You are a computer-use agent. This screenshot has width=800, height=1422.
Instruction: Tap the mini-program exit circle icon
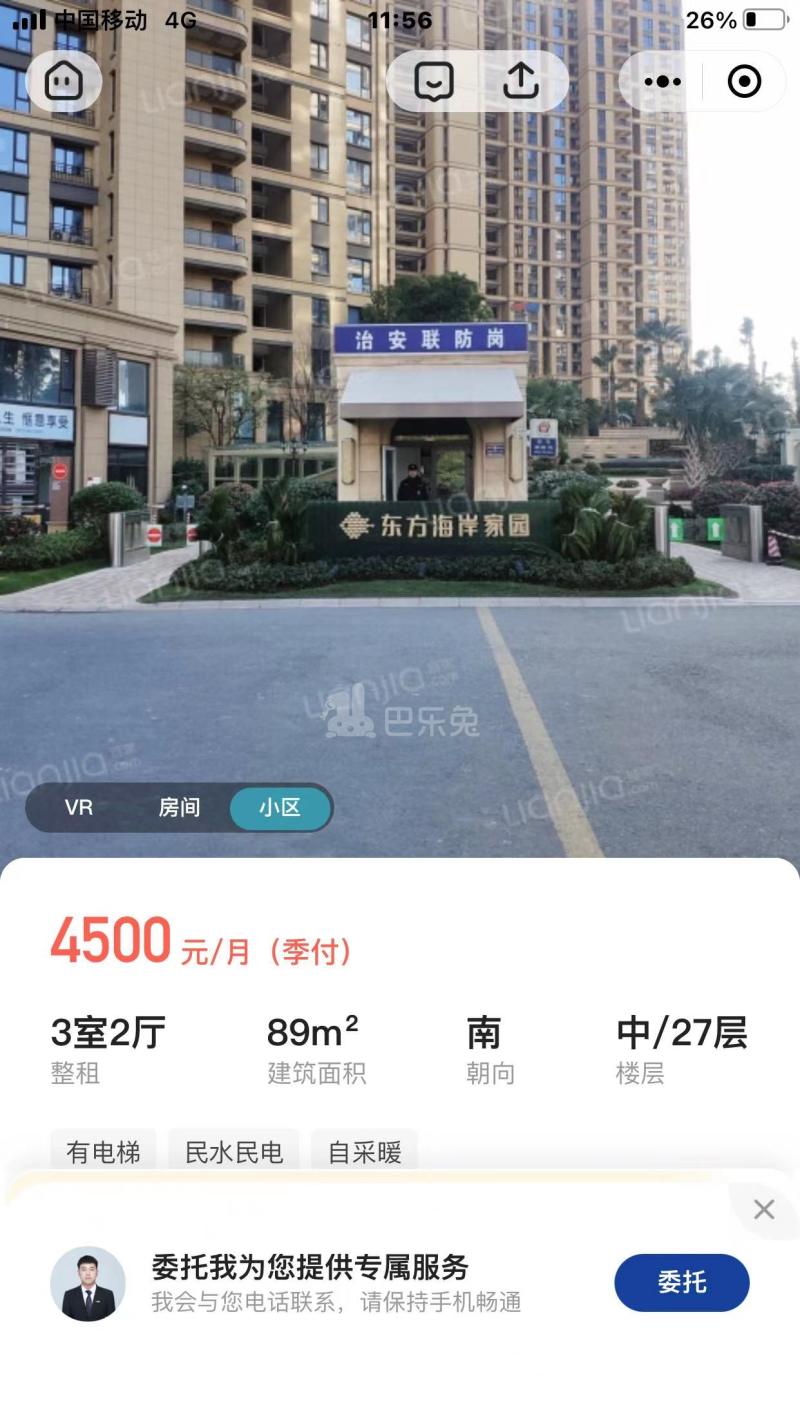pos(744,81)
